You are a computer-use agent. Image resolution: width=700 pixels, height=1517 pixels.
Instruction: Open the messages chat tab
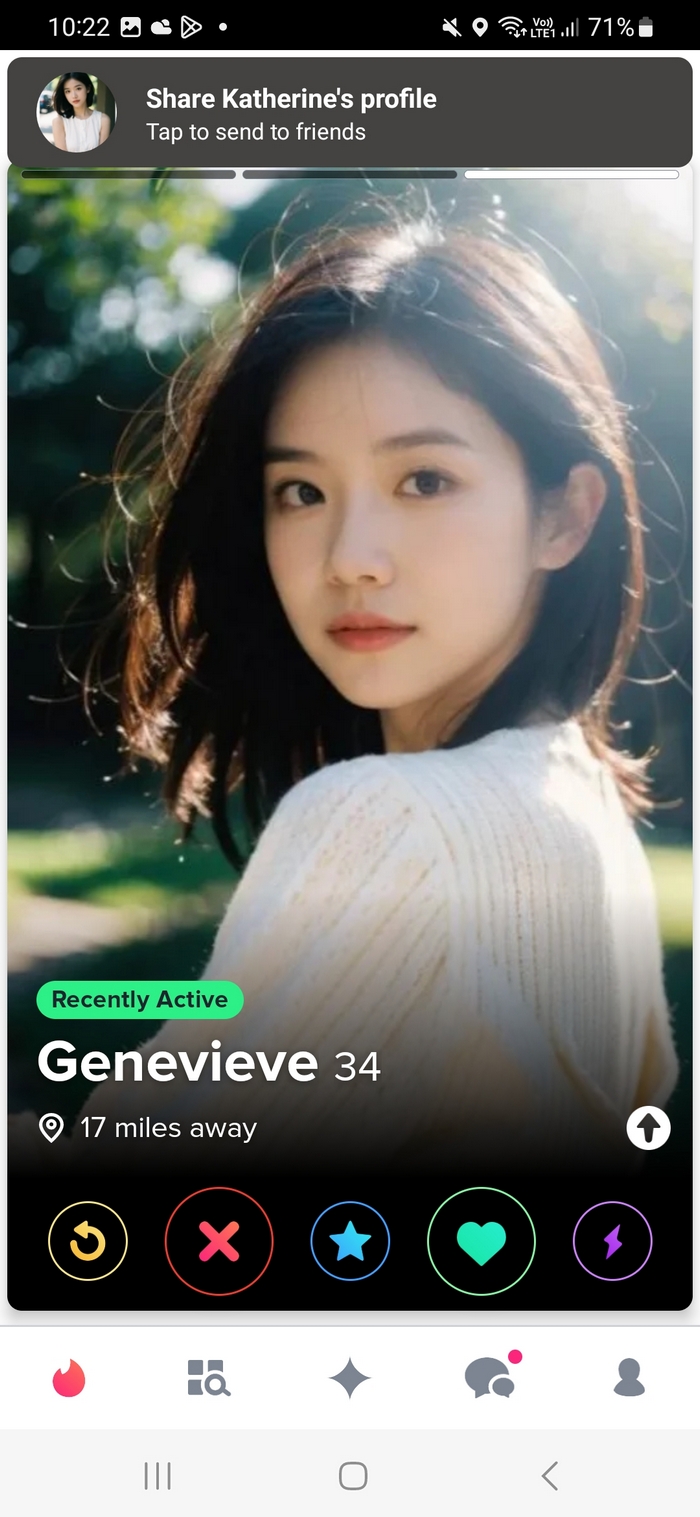490,1378
